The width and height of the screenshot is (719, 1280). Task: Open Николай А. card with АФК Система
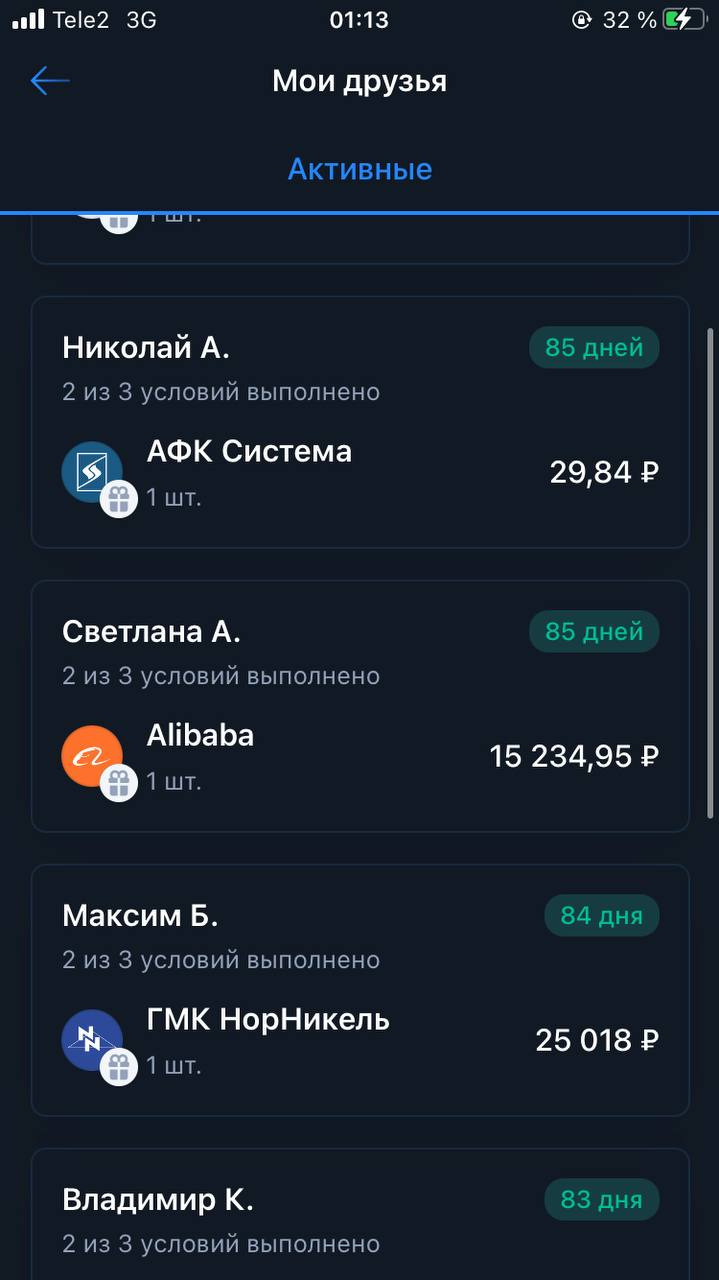pyautogui.click(x=360, y=422)
